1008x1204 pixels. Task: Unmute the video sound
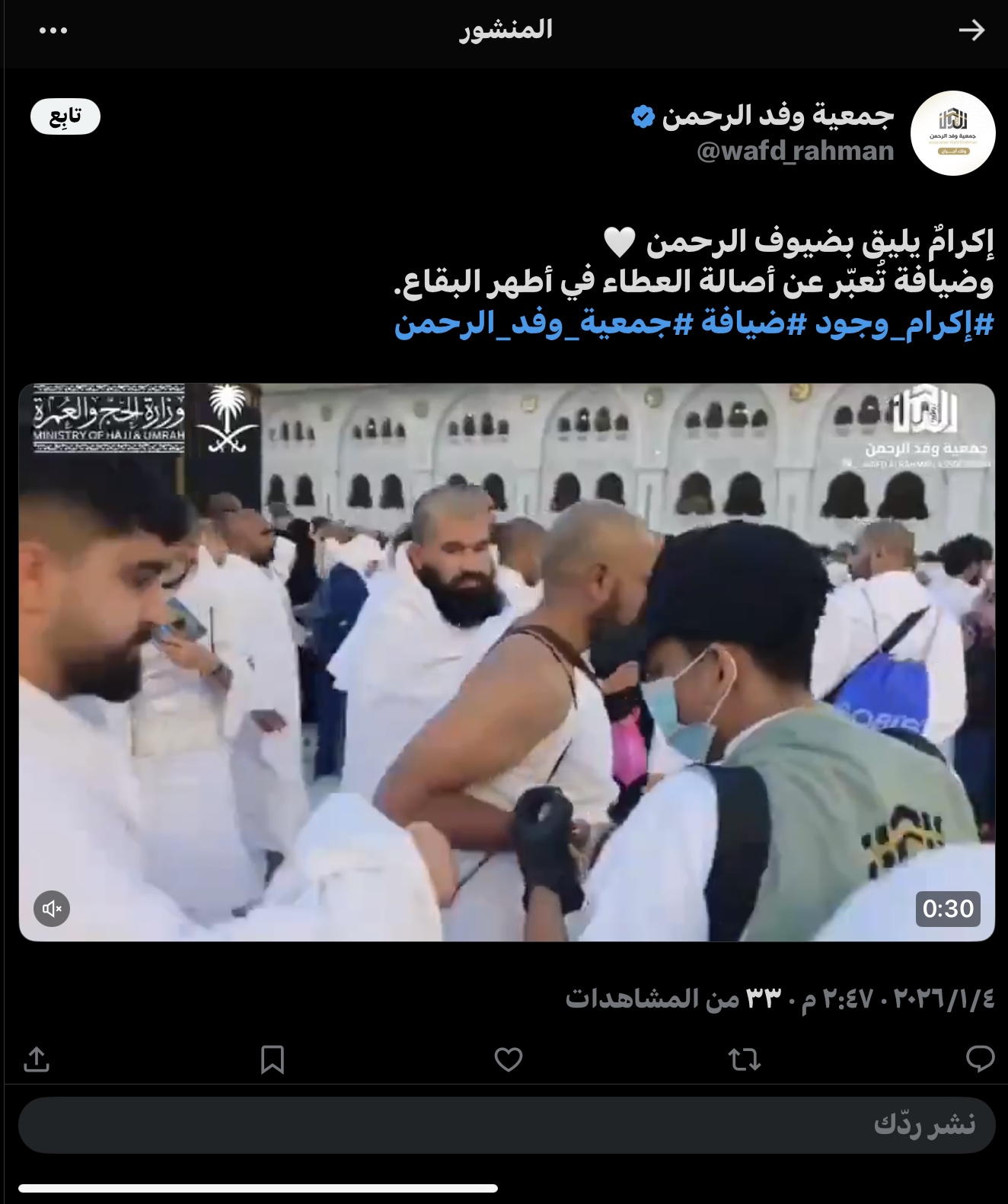pyautogui.click(x=52, y=909)
